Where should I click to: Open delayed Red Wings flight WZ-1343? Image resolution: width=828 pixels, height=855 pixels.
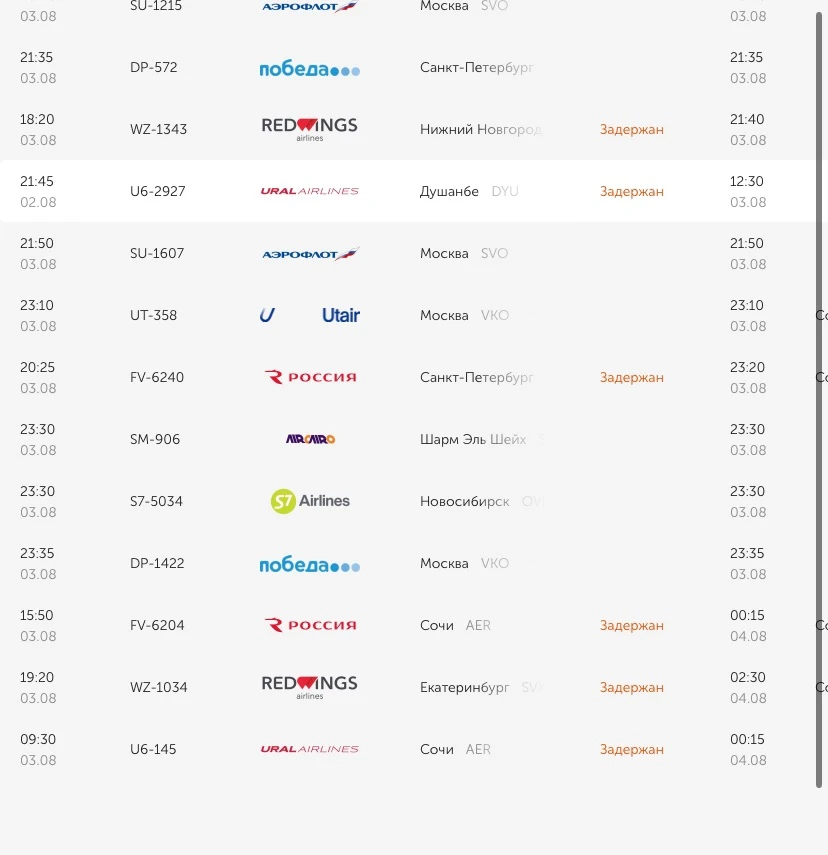pyautogui.click(x=408, y=129)
